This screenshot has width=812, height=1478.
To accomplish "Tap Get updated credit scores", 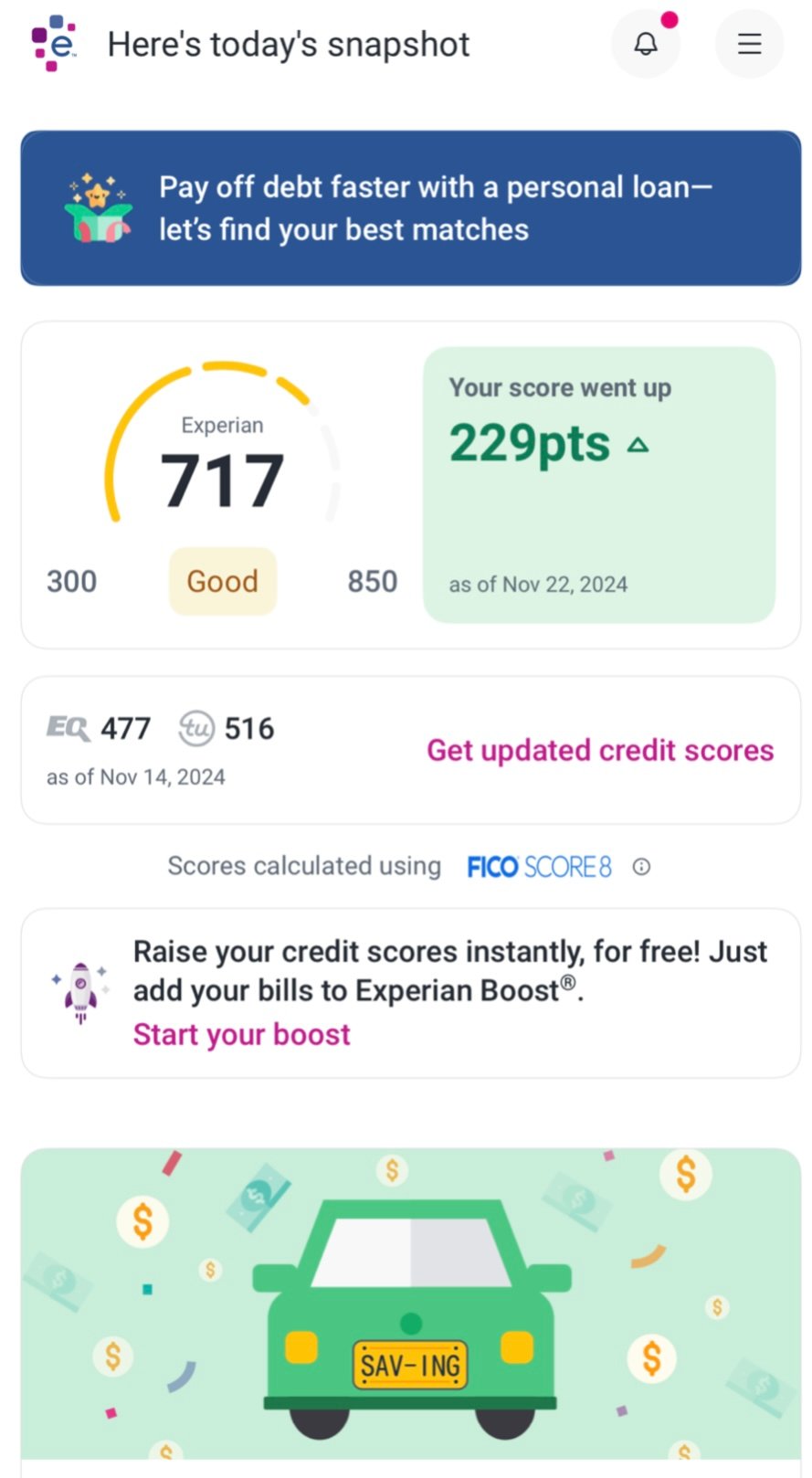I will [599, 750].
